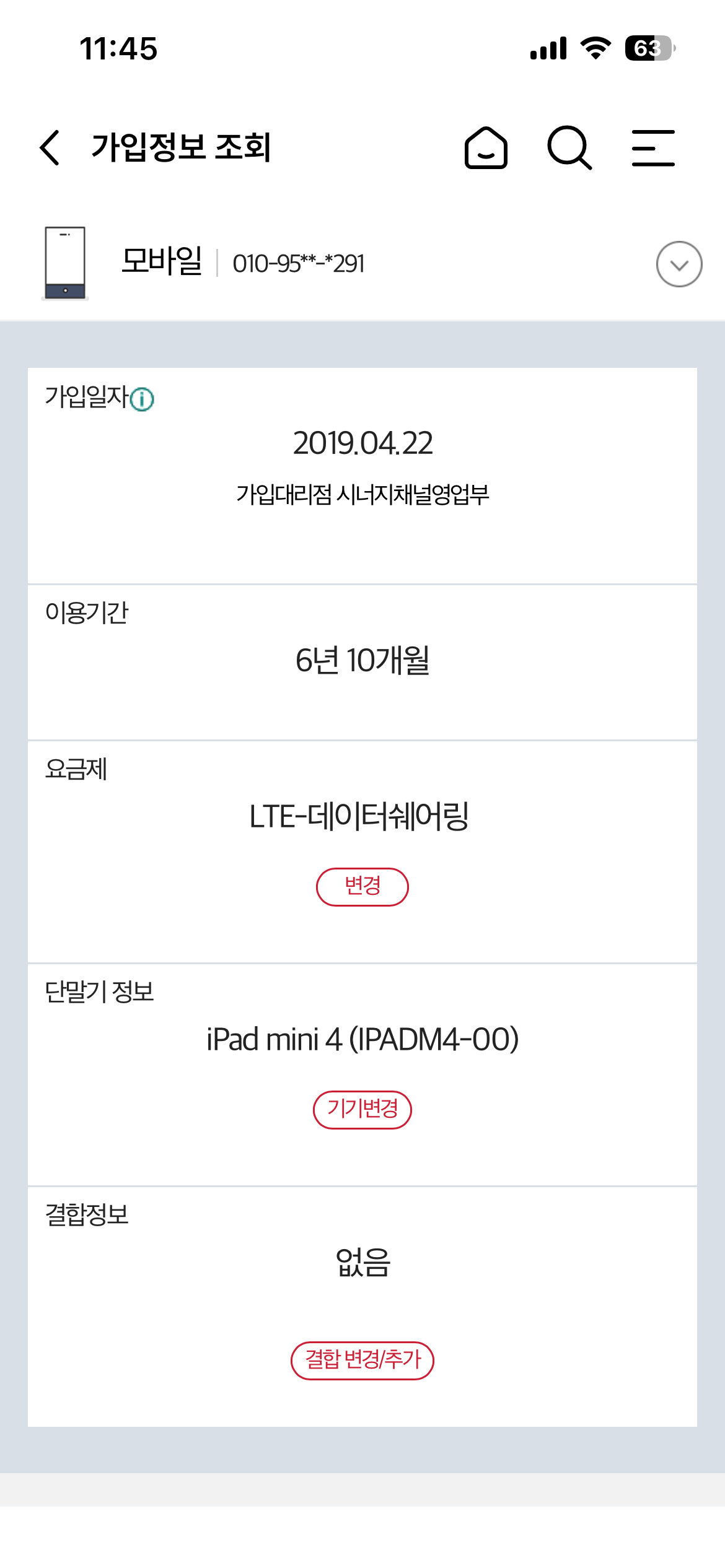Image resolution: width=725 pixels, height=1568 pixels.
Task: Tap 변경 under LTE-데이터쉐어링 plan
Action: 362,887
